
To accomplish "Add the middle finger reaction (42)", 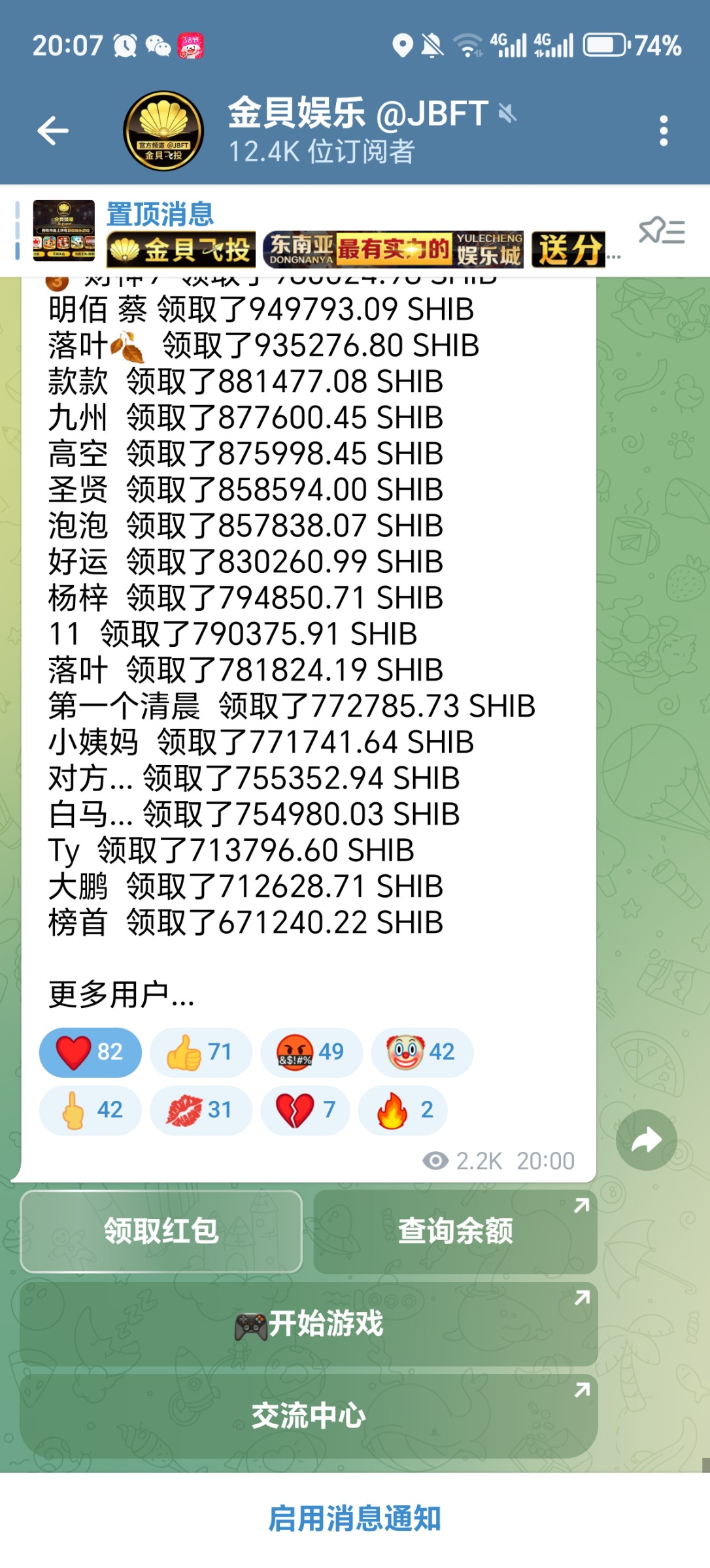I will tap(90, 1109).
